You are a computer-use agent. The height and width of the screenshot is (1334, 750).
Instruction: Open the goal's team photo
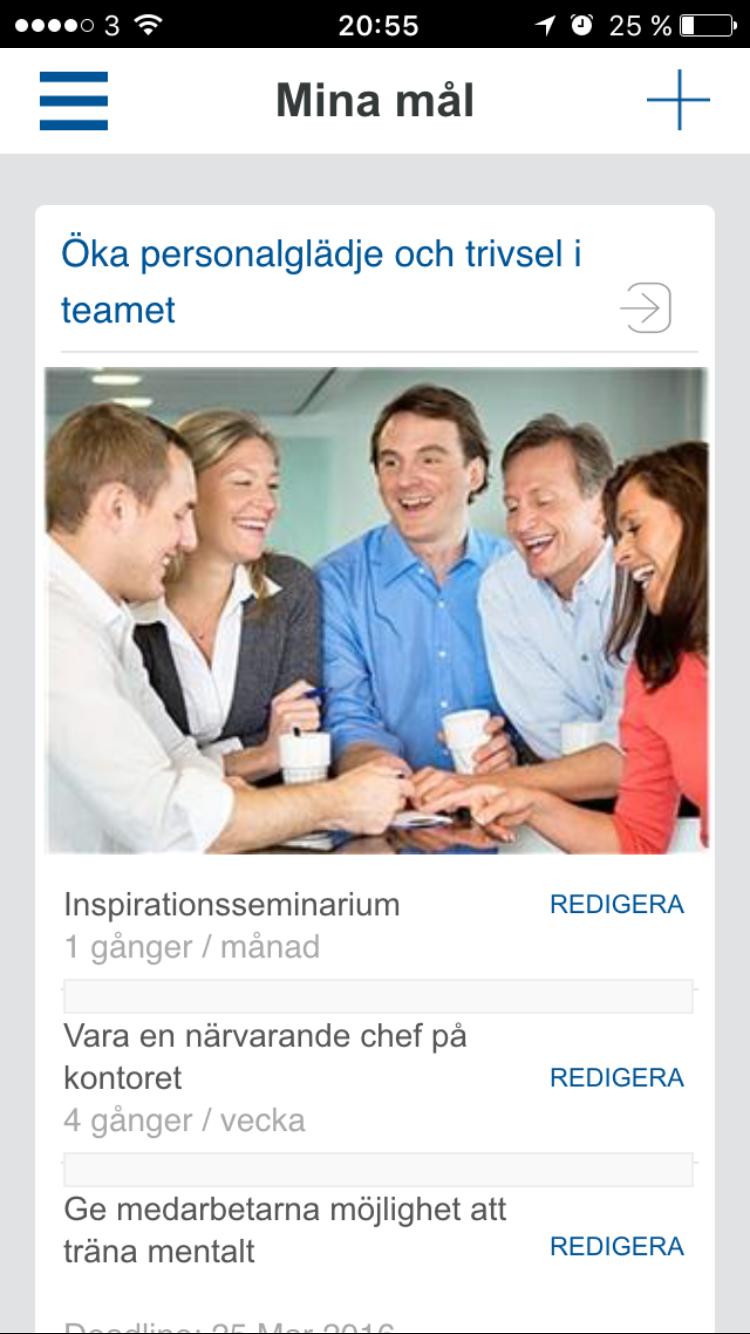376,610
